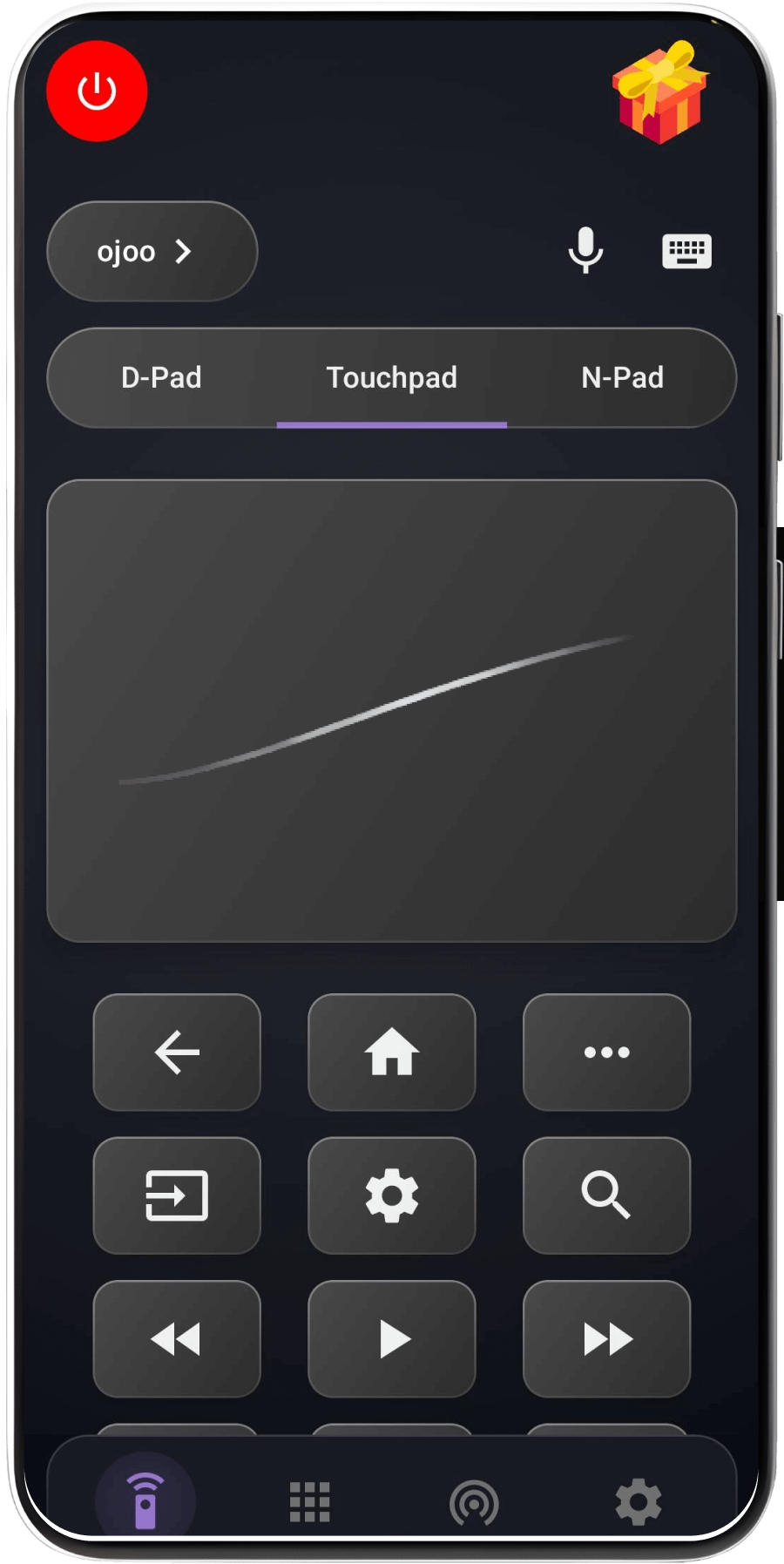Screen dimensions: 784x1564
Task: Open the Settings gear on the remote
Action: [x=391, y=1195]
